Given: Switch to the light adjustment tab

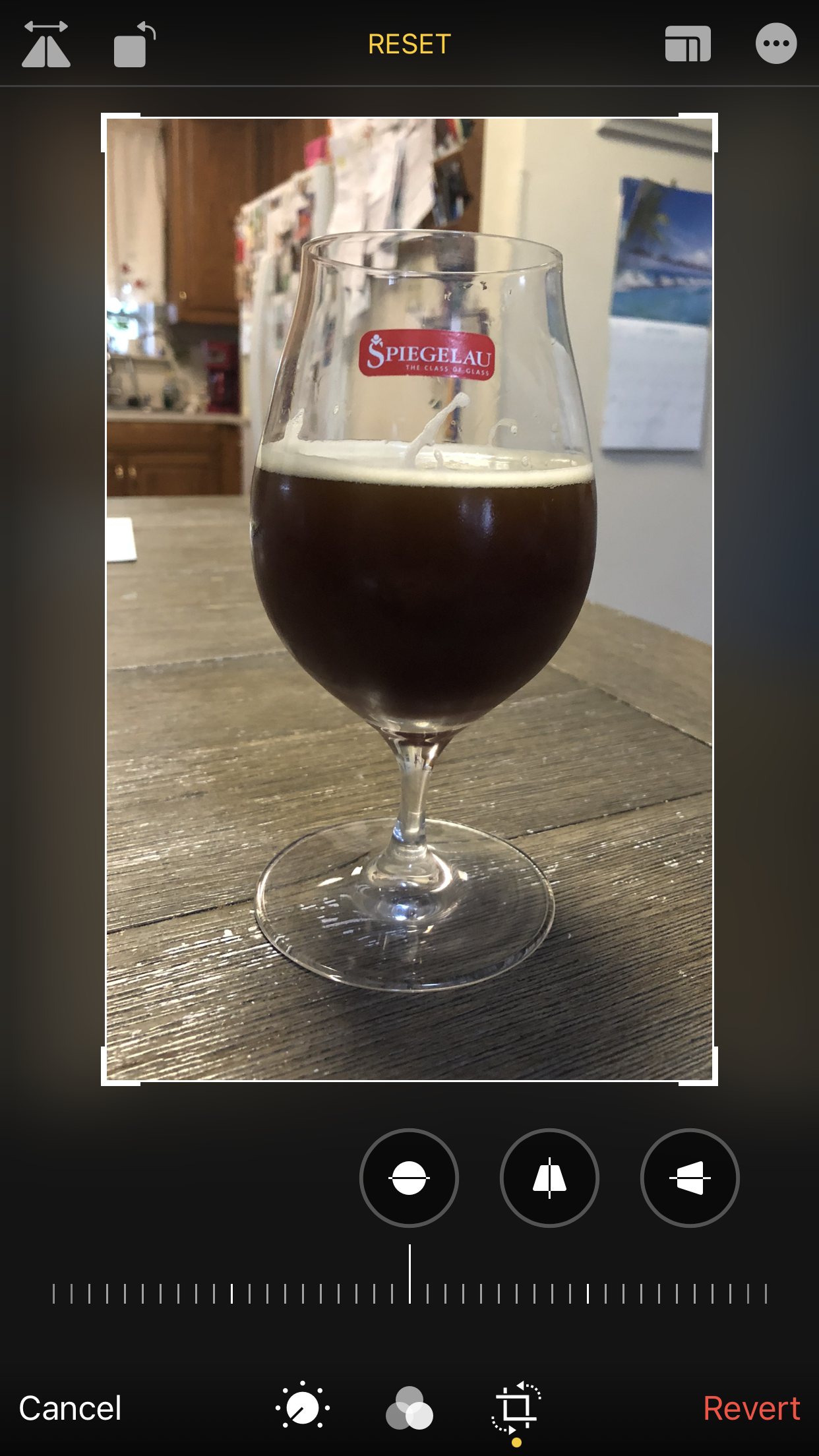Looking at the screenshot, I should tap(303, 1409).
